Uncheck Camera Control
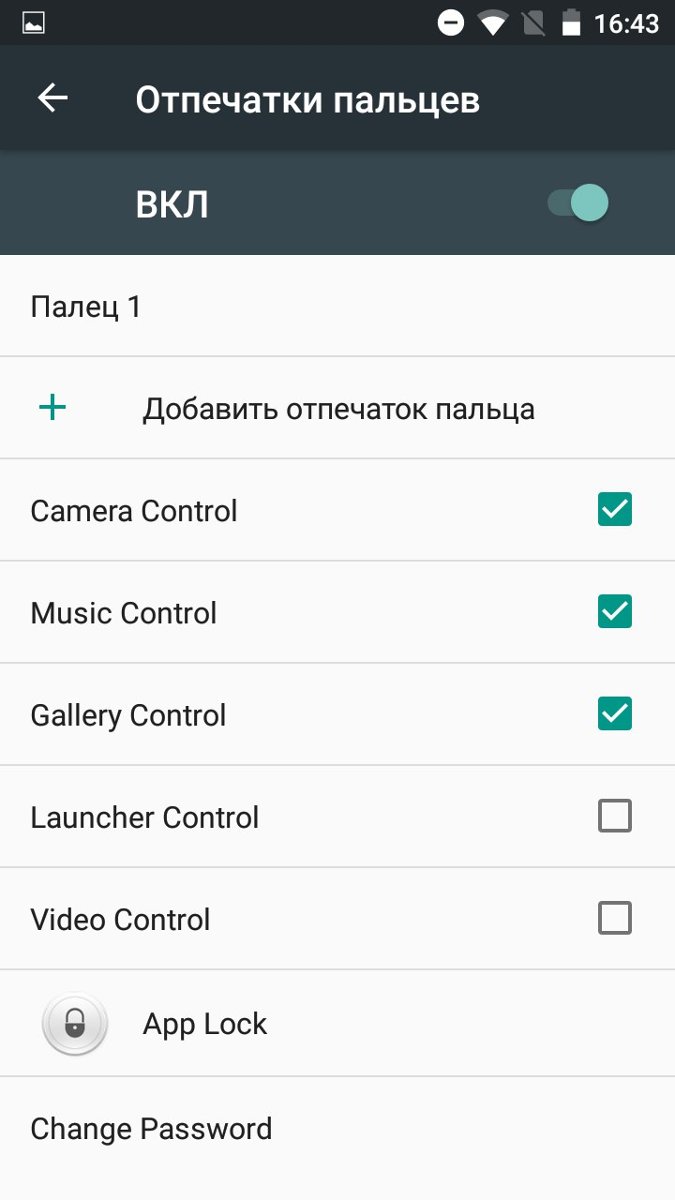This screenshot has width=675, height=1200. [615, 510]
